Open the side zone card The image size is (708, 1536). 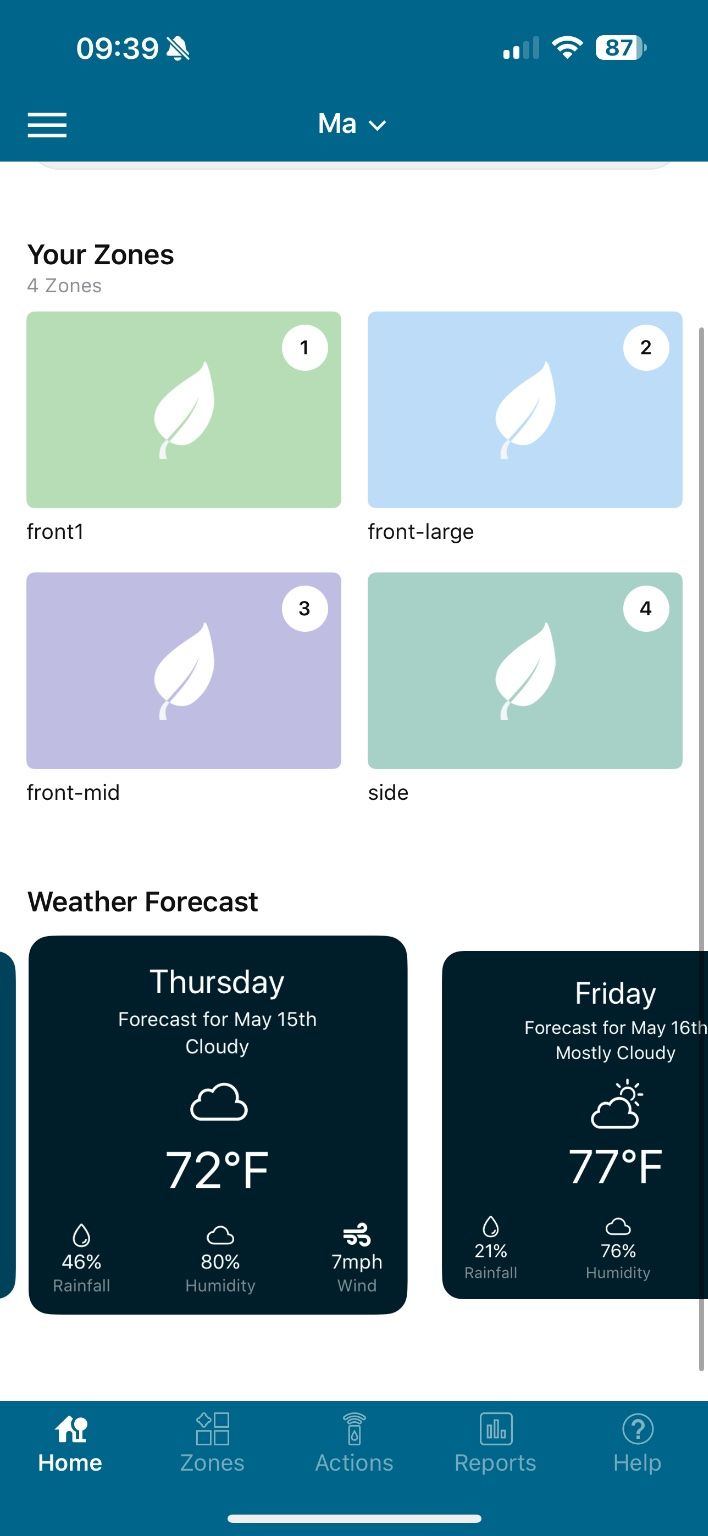tap(525, 670)
